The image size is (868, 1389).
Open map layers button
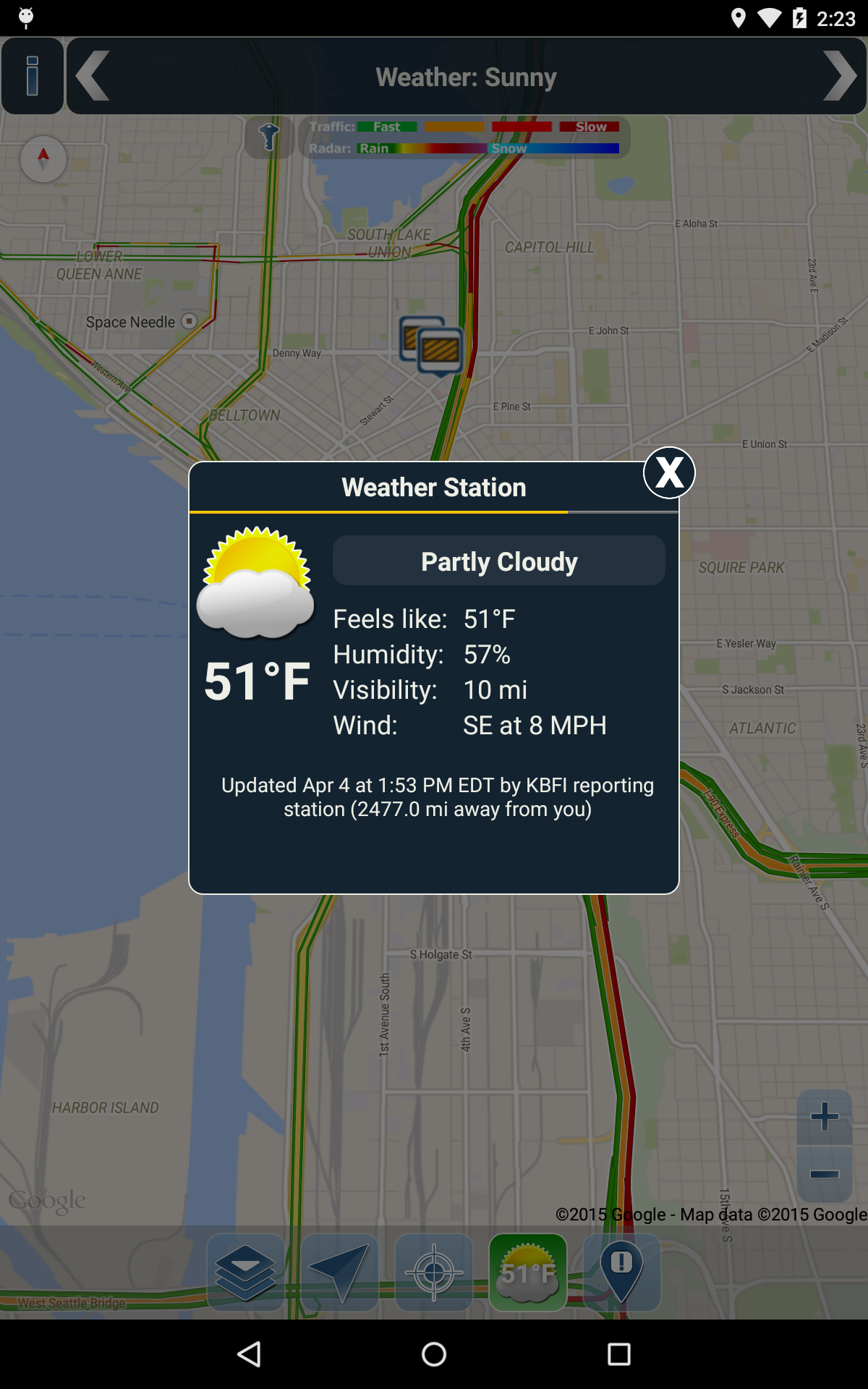tap(245, 1273)
